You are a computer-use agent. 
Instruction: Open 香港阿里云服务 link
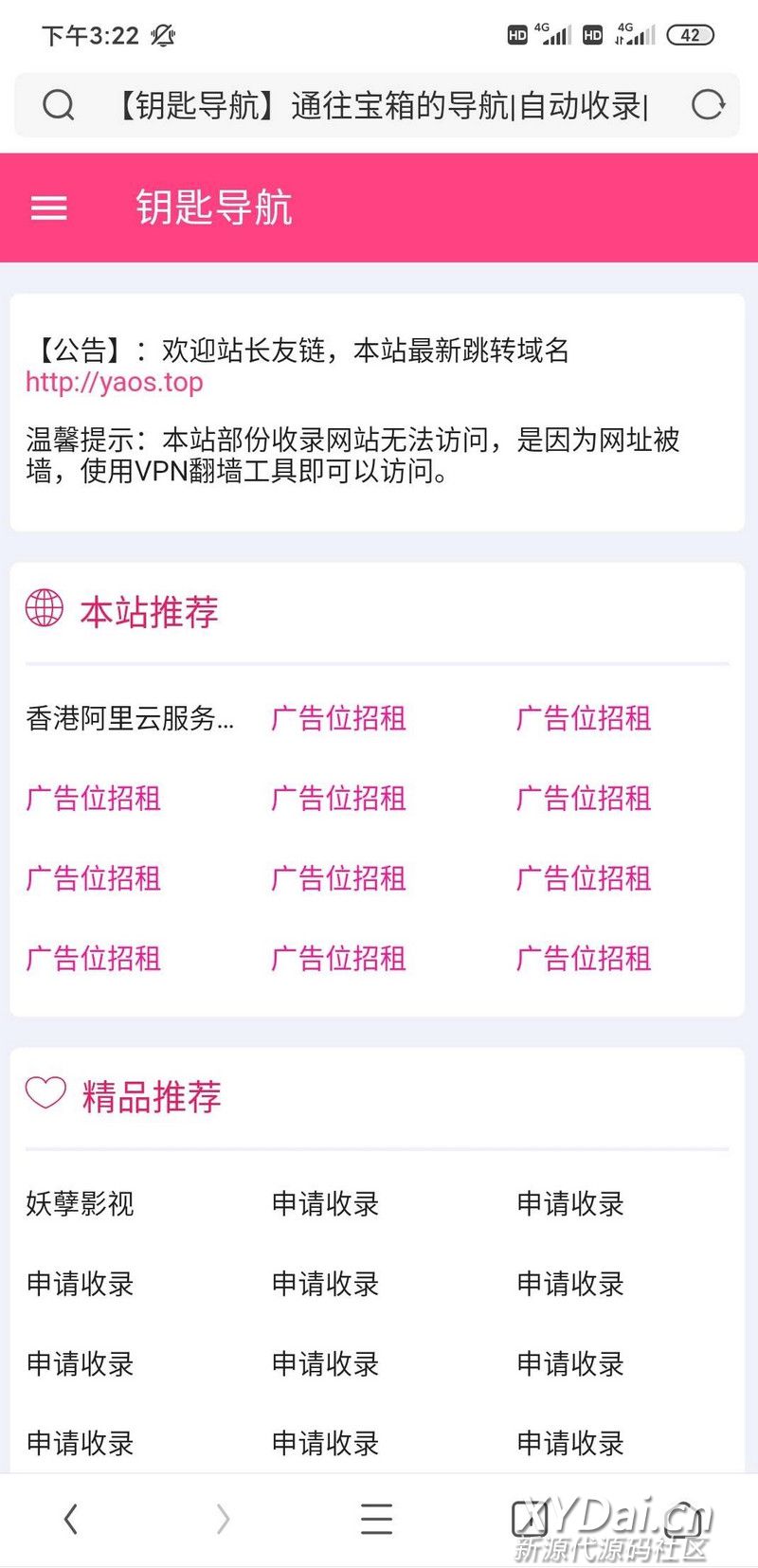click(x=129, y=719)
